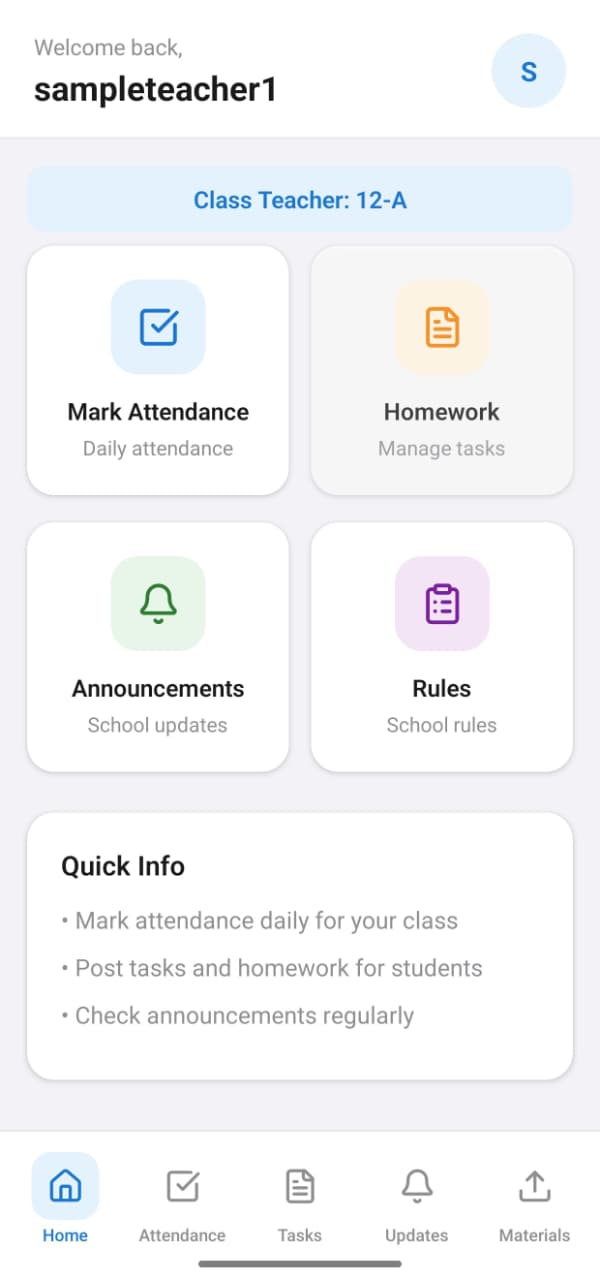Image resolution: width=600 pixels, height=1280 pixels.
Task: Switch to the Tasks tab
Action: tap(300, 1199)
